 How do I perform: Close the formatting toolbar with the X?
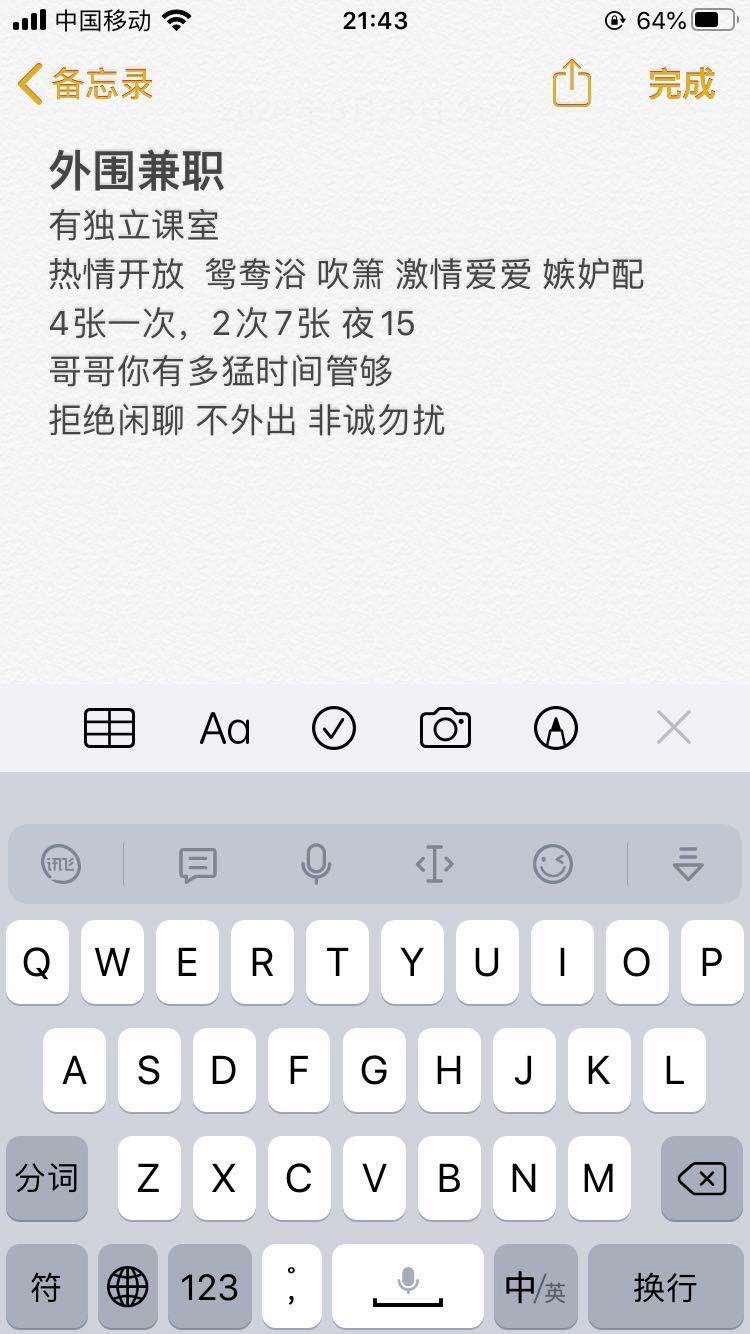(x=673, y=728)
